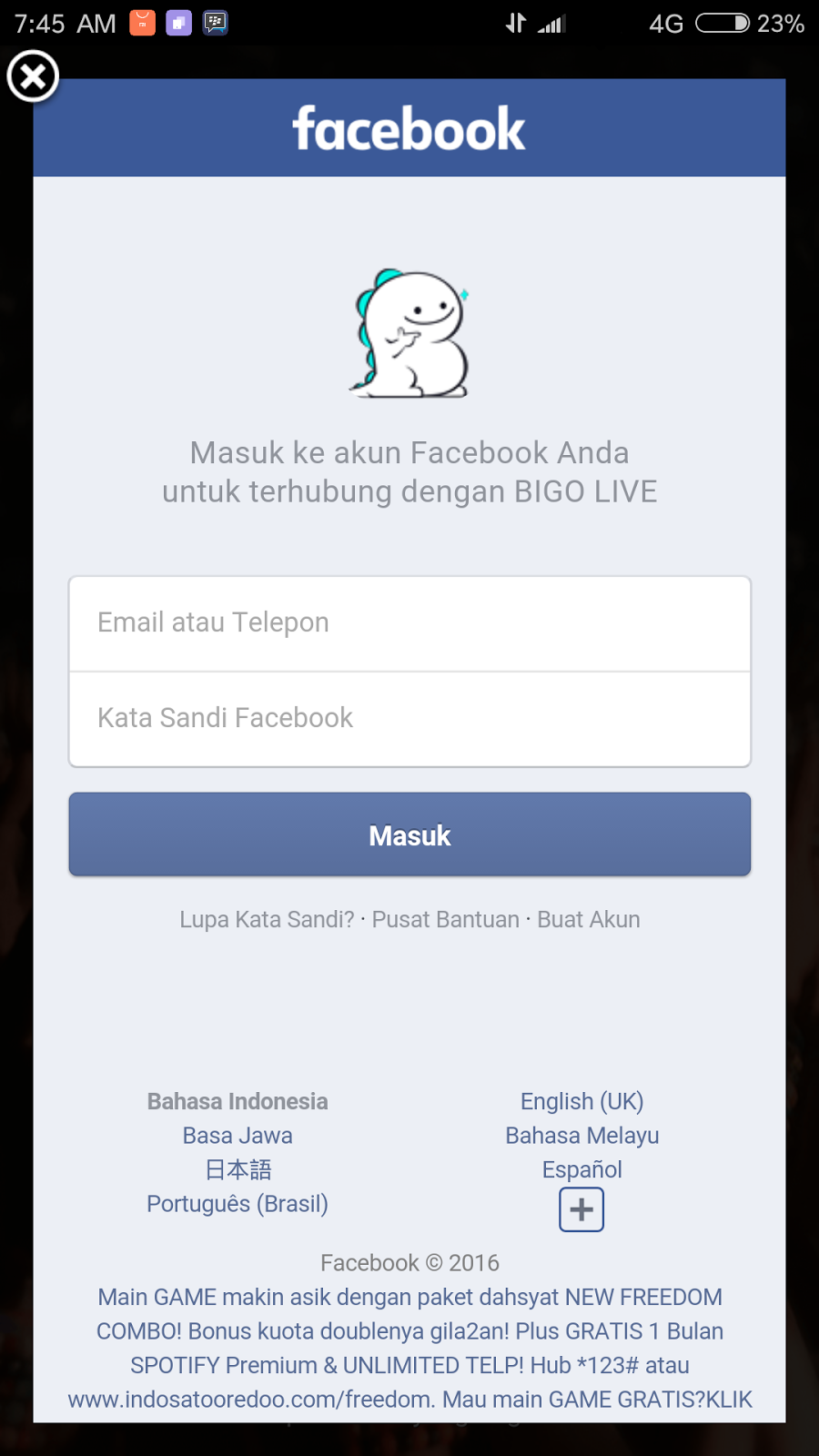Image resolution: width=819 pixels, height=1456 pixels.
Task: Select Bahasa Melayu language
Action: 581,1136
